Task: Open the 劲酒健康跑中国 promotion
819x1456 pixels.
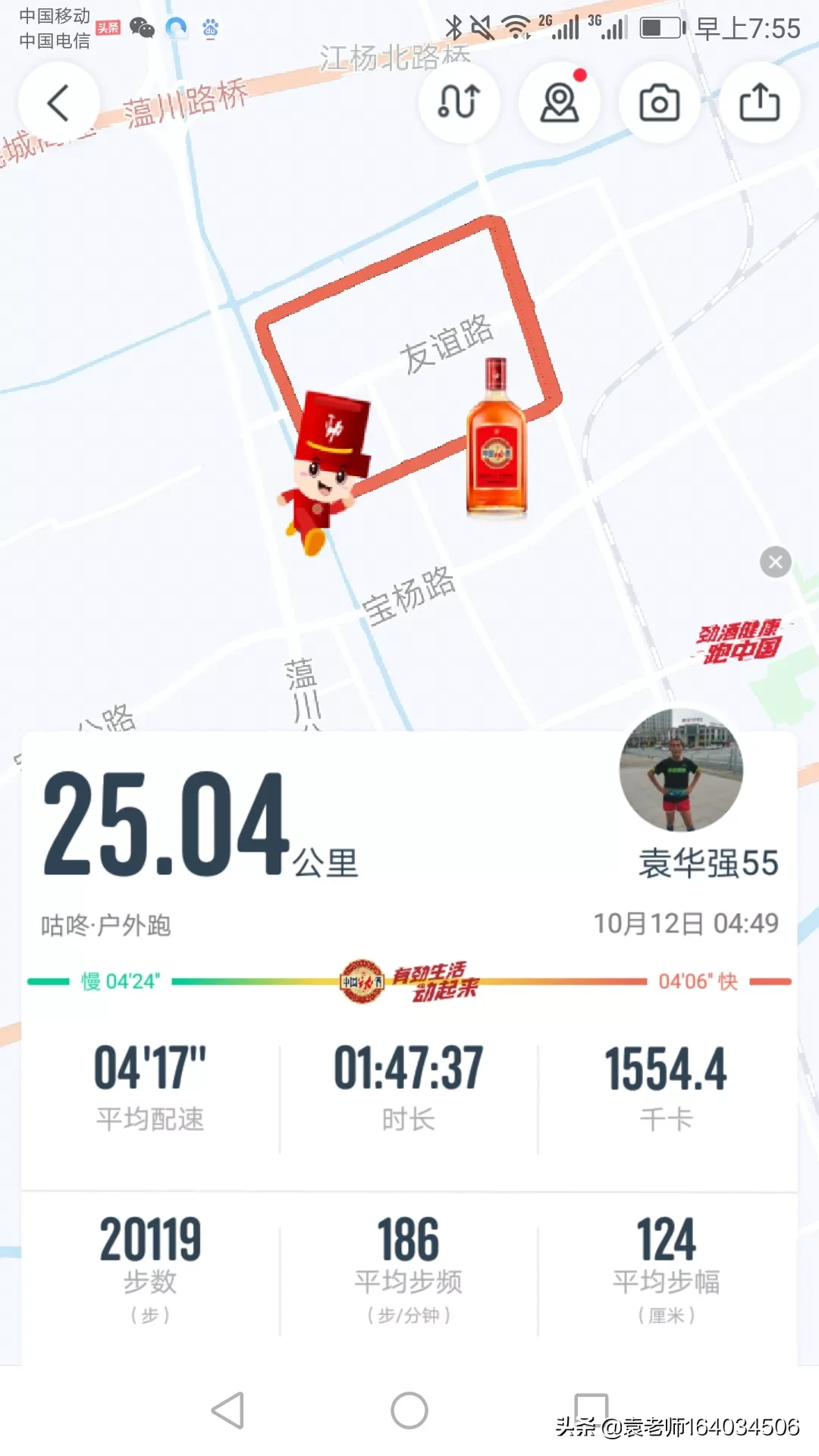Action: (x=739, y=642)
